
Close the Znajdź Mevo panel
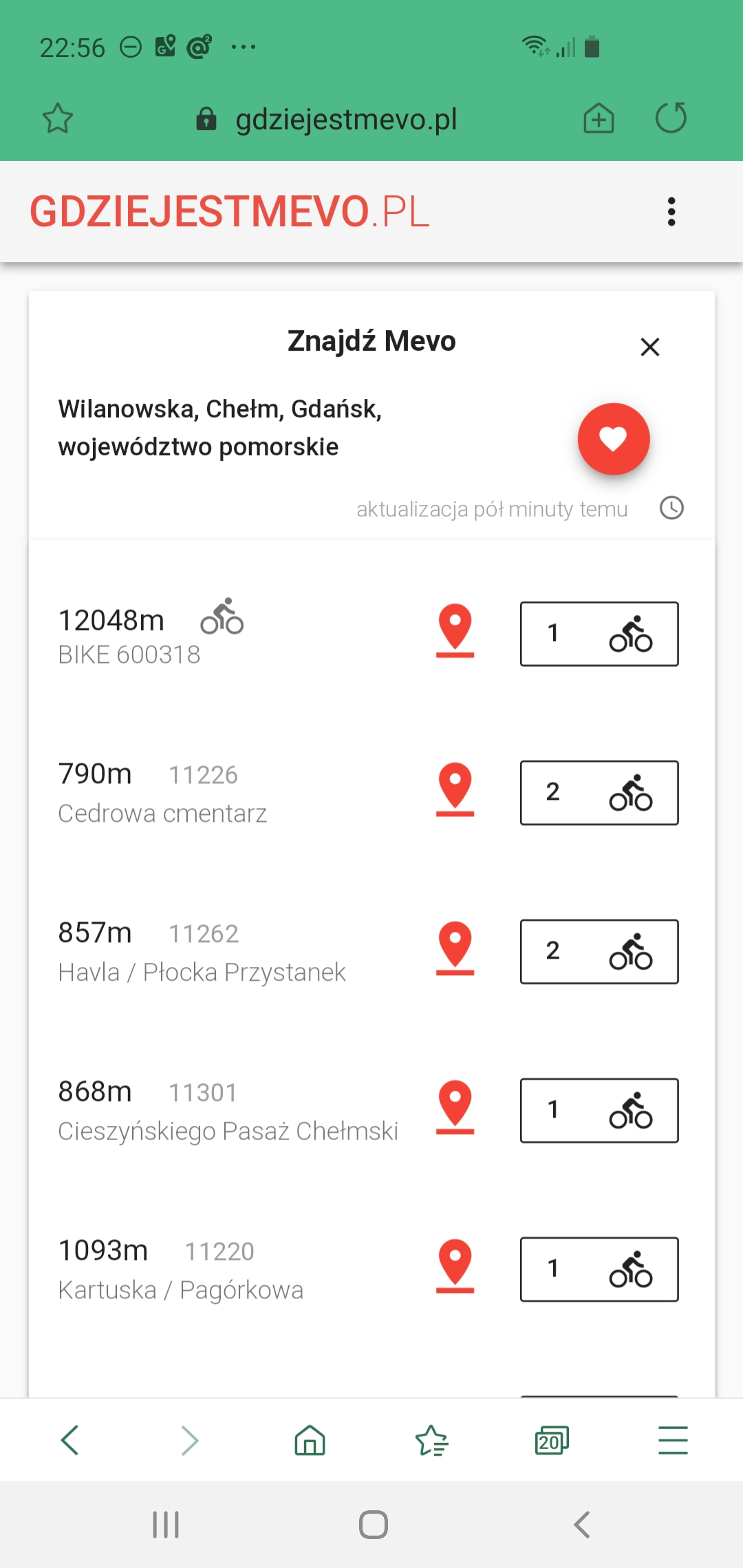tap(649, 347)
